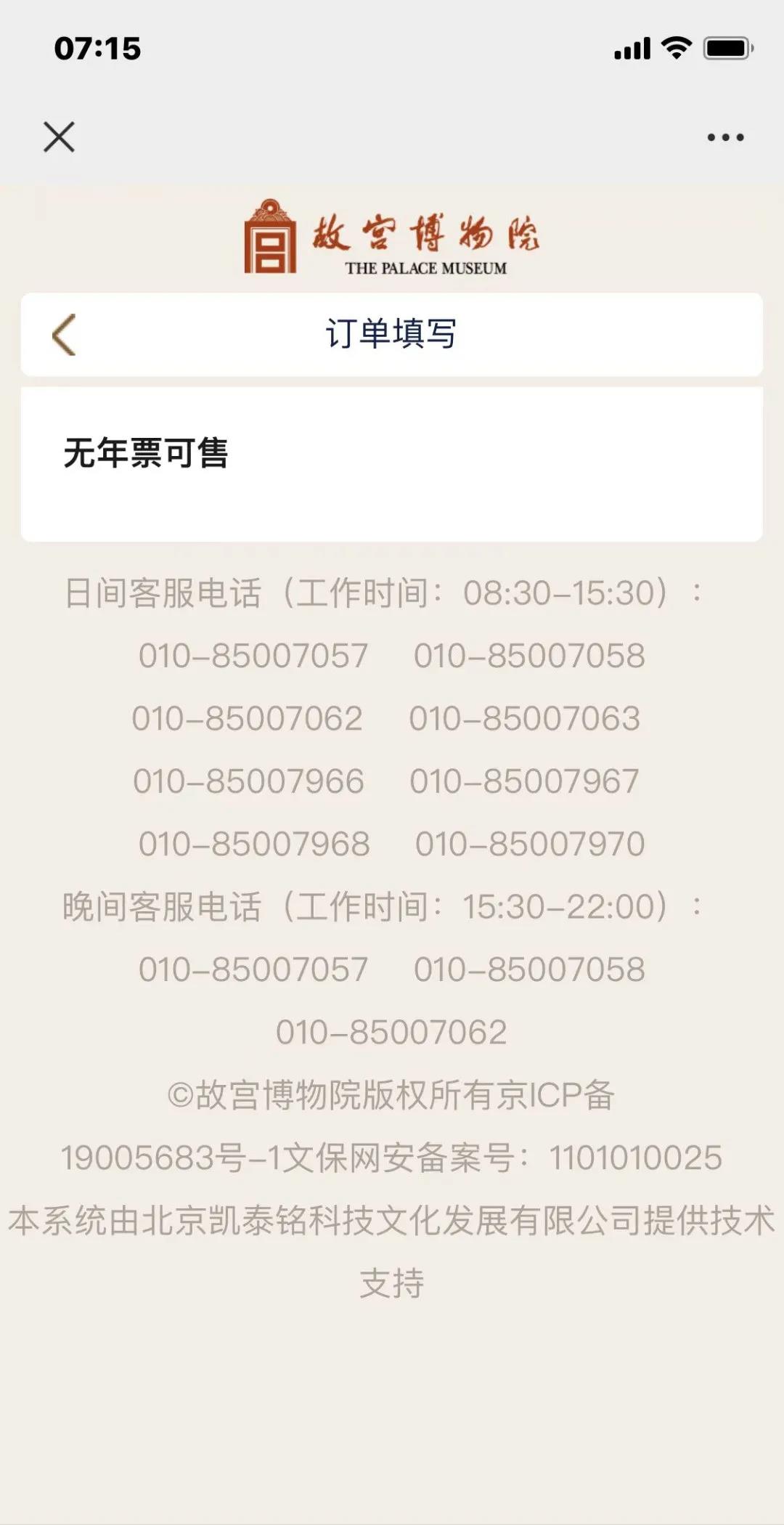Open the three-dot overflow menu
The height and width of the screenshot is (1525, 784).
[725, 137]
